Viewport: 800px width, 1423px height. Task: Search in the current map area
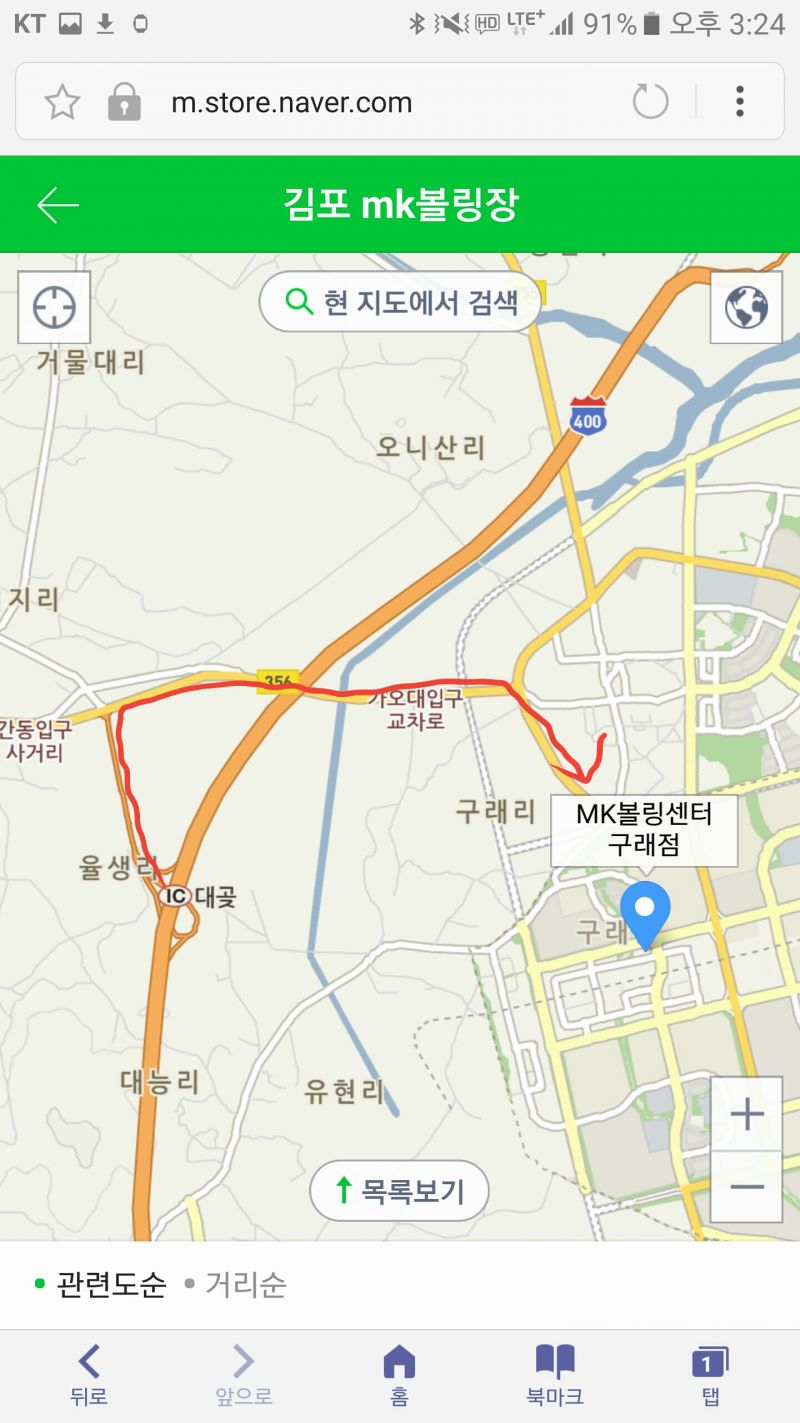tap(400, 302)
